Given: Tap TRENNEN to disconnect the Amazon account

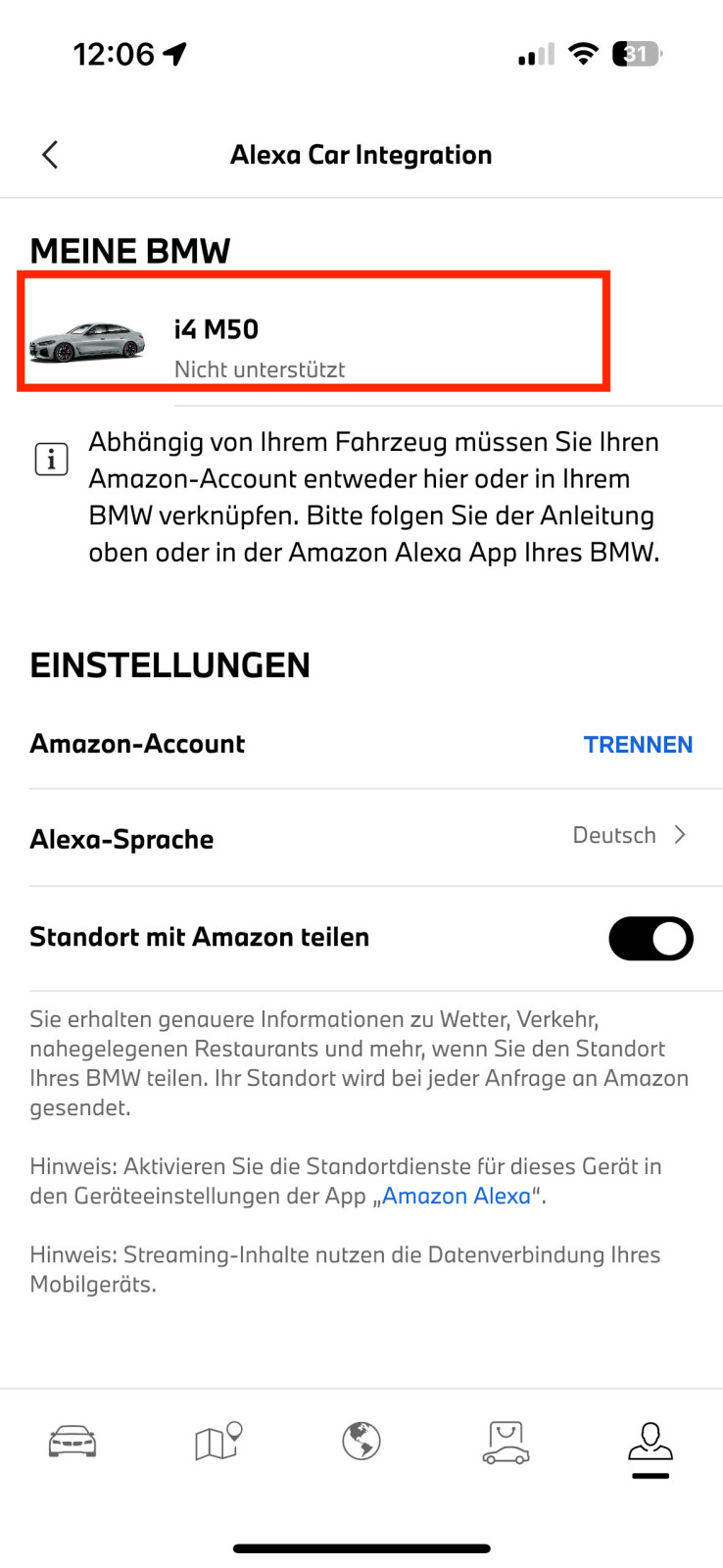Looking at the screenshot, I should tap(639, 745).
